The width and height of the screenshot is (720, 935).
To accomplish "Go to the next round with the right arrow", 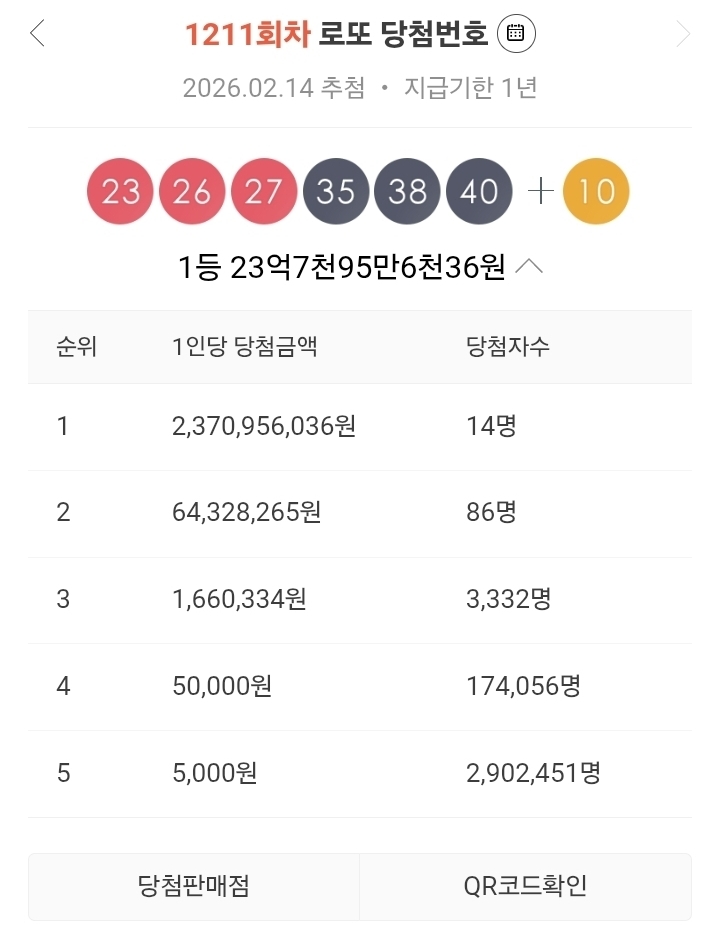I will 684,33.
